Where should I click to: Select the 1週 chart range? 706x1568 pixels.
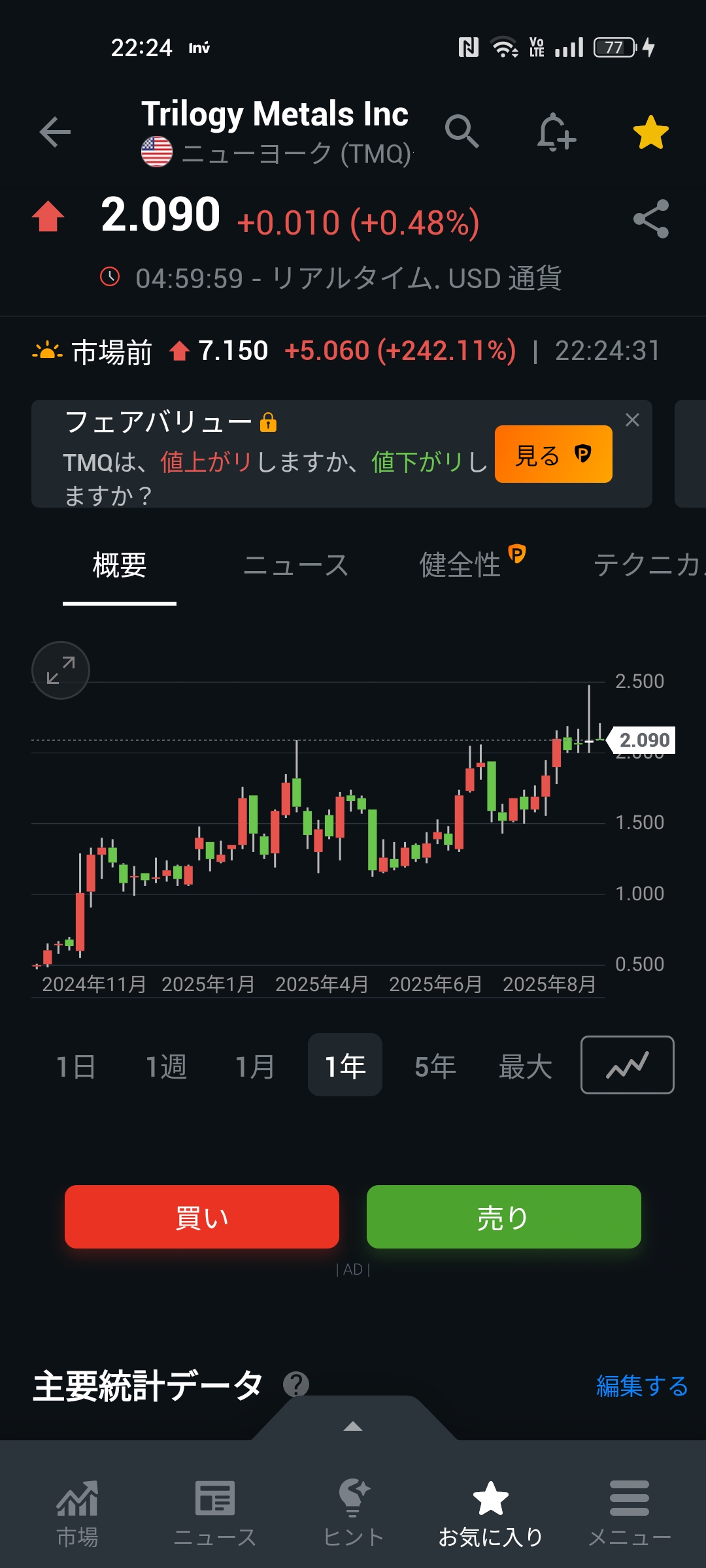pyautogui.click(x=165, y=1066)
